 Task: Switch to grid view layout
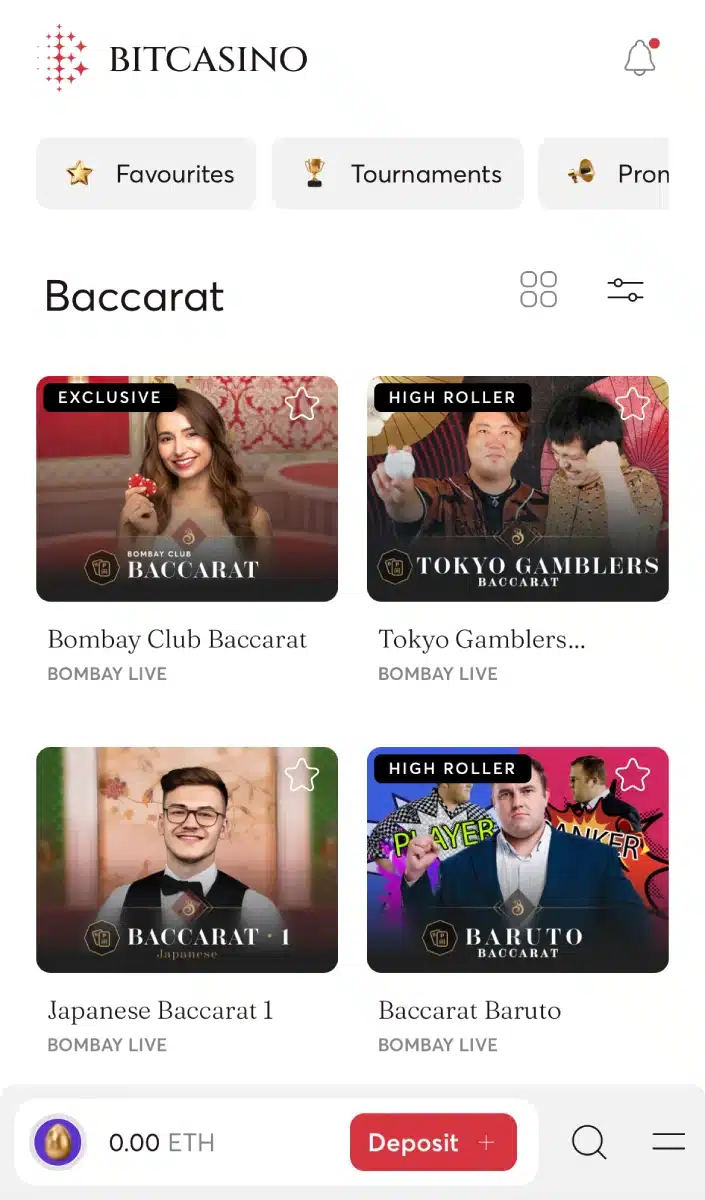tap(538, 290)
